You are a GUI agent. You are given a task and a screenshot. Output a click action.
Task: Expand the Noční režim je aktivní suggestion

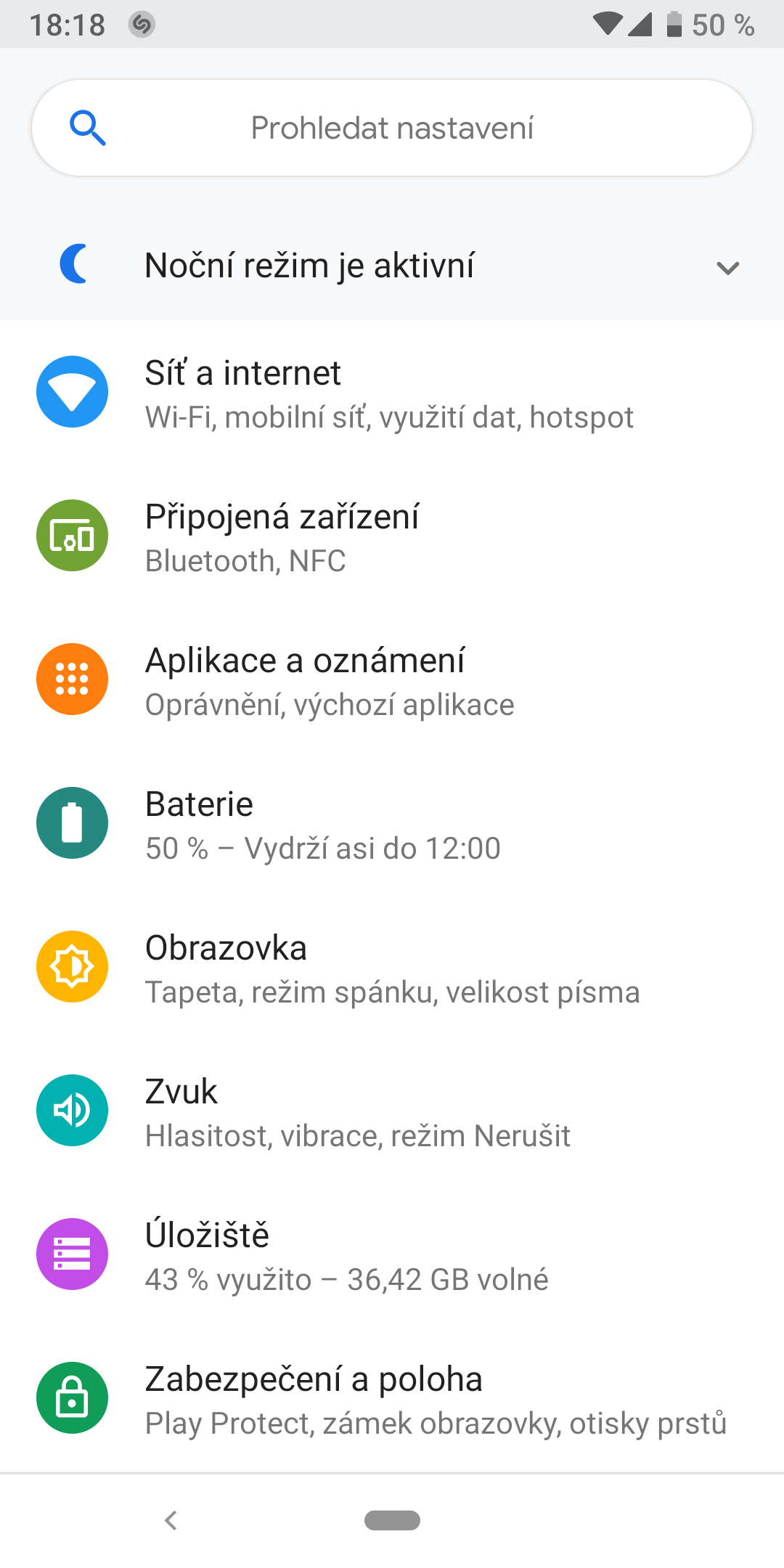pos(727,268)
